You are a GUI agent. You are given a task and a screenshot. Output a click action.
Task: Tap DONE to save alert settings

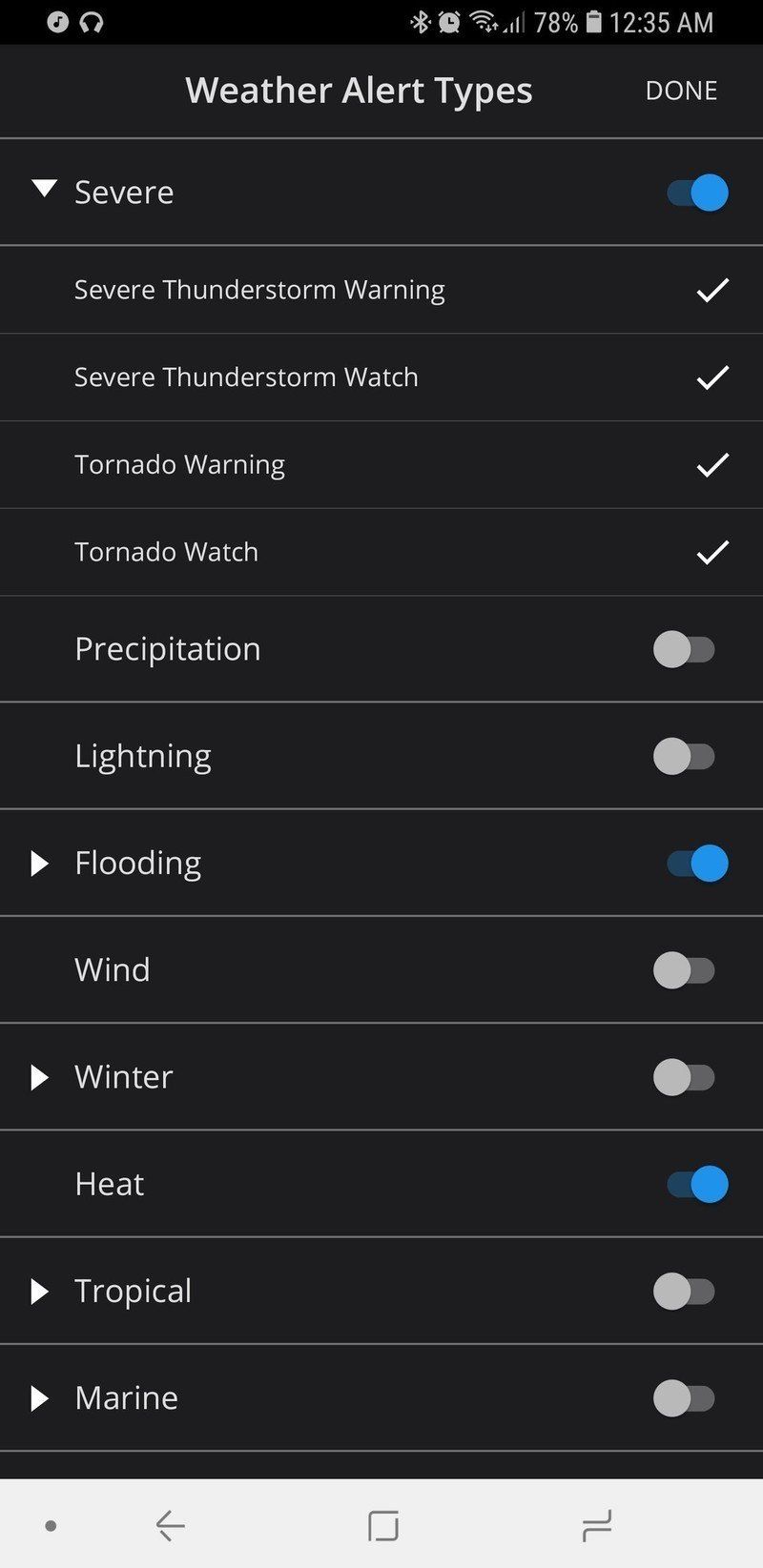(681, 91)
